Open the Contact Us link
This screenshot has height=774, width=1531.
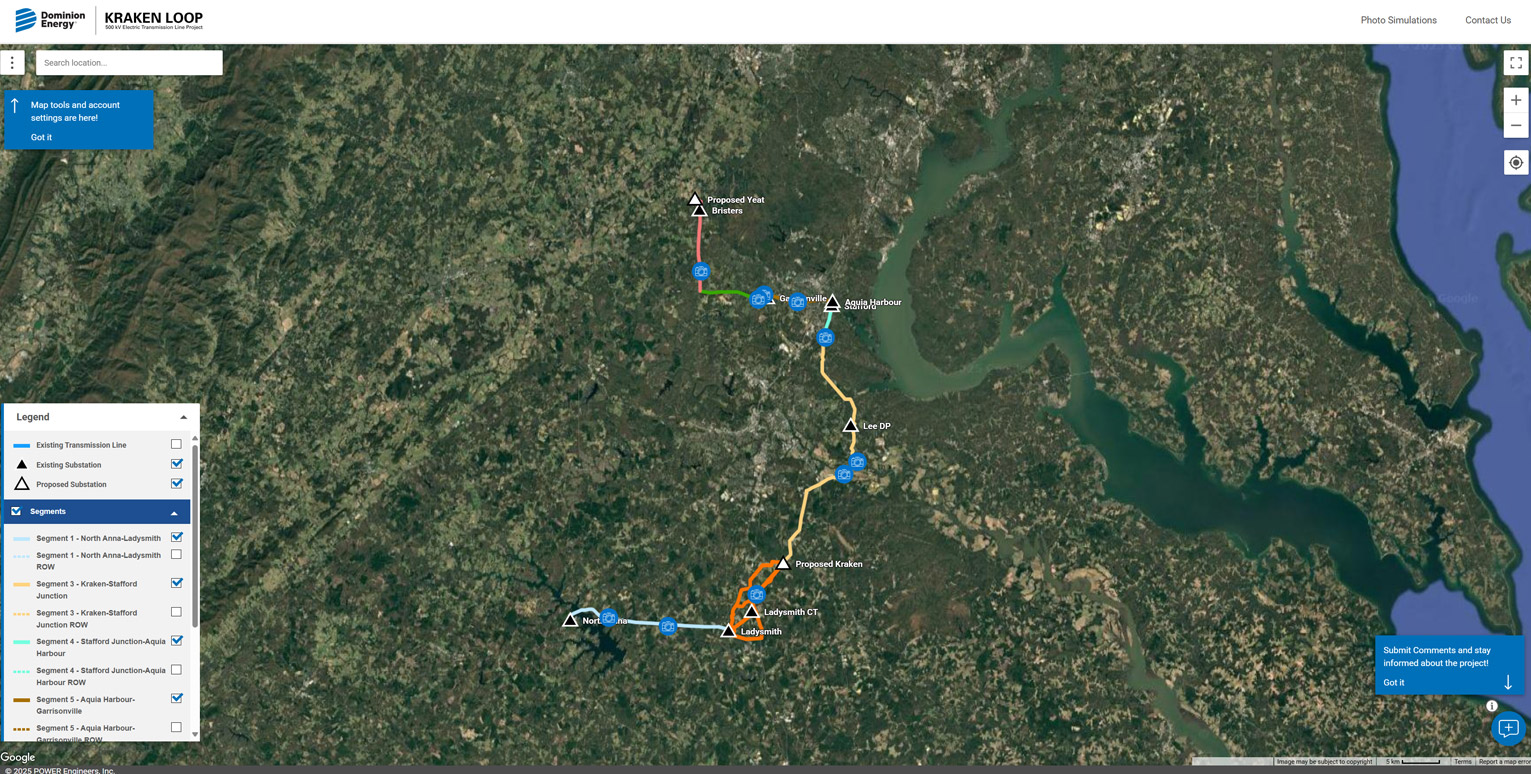1487,20
